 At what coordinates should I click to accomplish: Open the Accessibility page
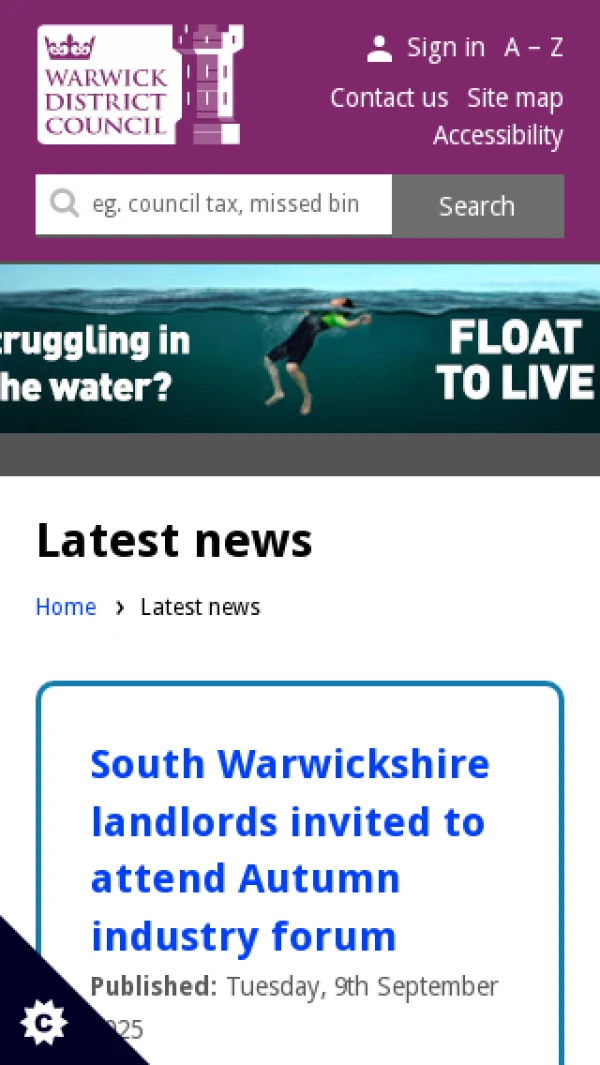pyautogui.click(x=497, y=136)
